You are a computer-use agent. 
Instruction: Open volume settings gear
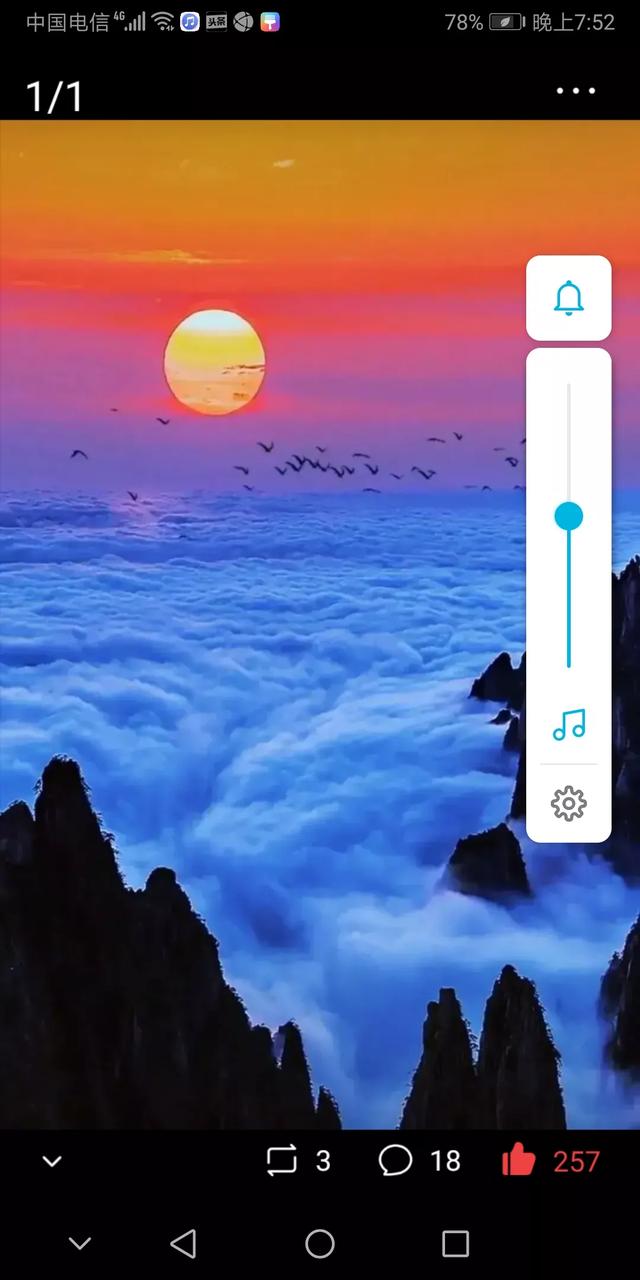click(569, 803)
